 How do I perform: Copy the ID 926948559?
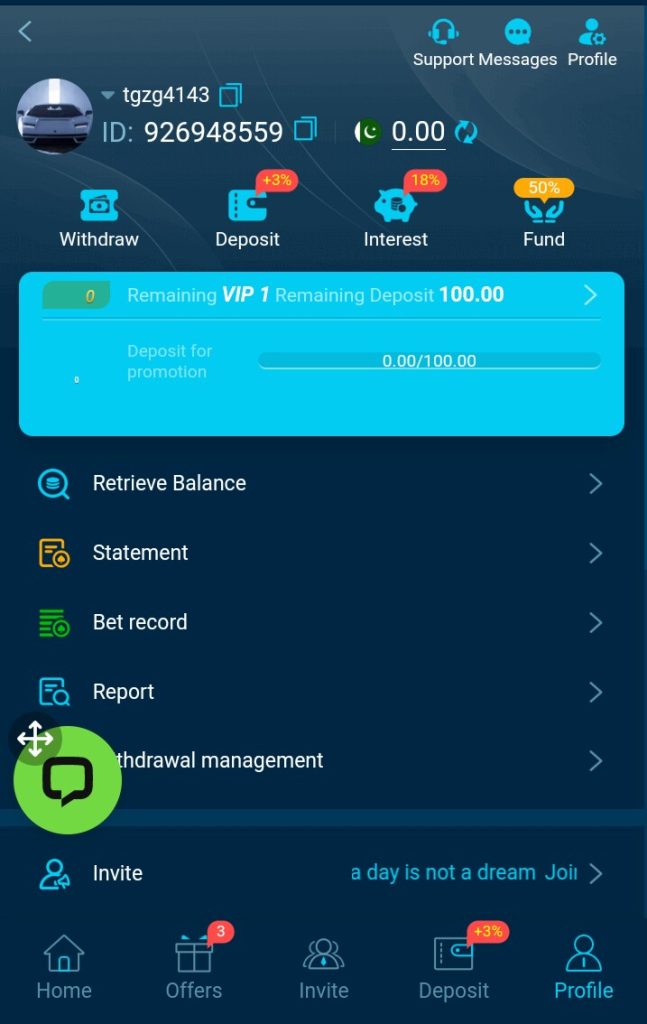click(x=305, y=130)
